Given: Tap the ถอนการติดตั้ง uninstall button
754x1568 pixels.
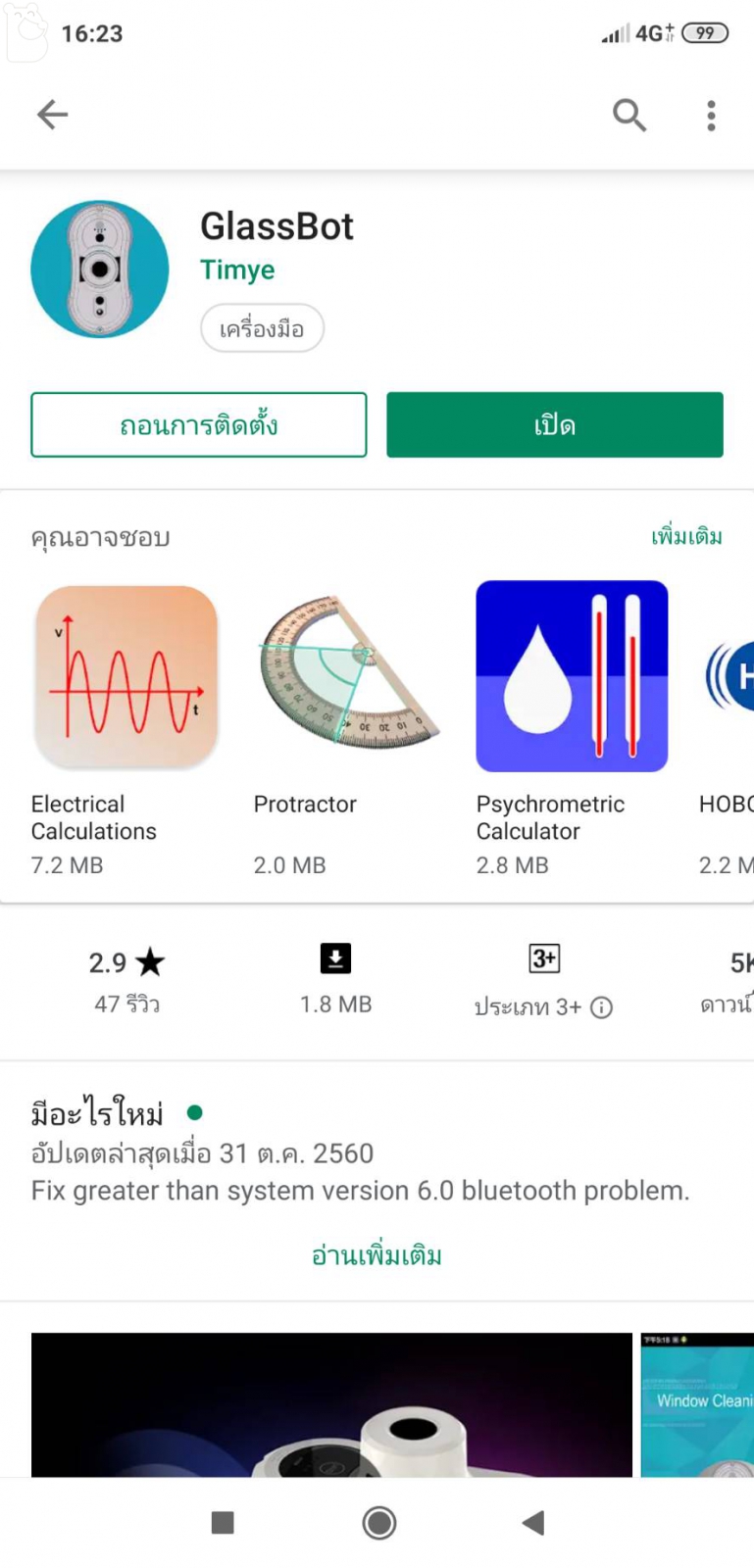Looking at the screenshot, I should 199,425.
